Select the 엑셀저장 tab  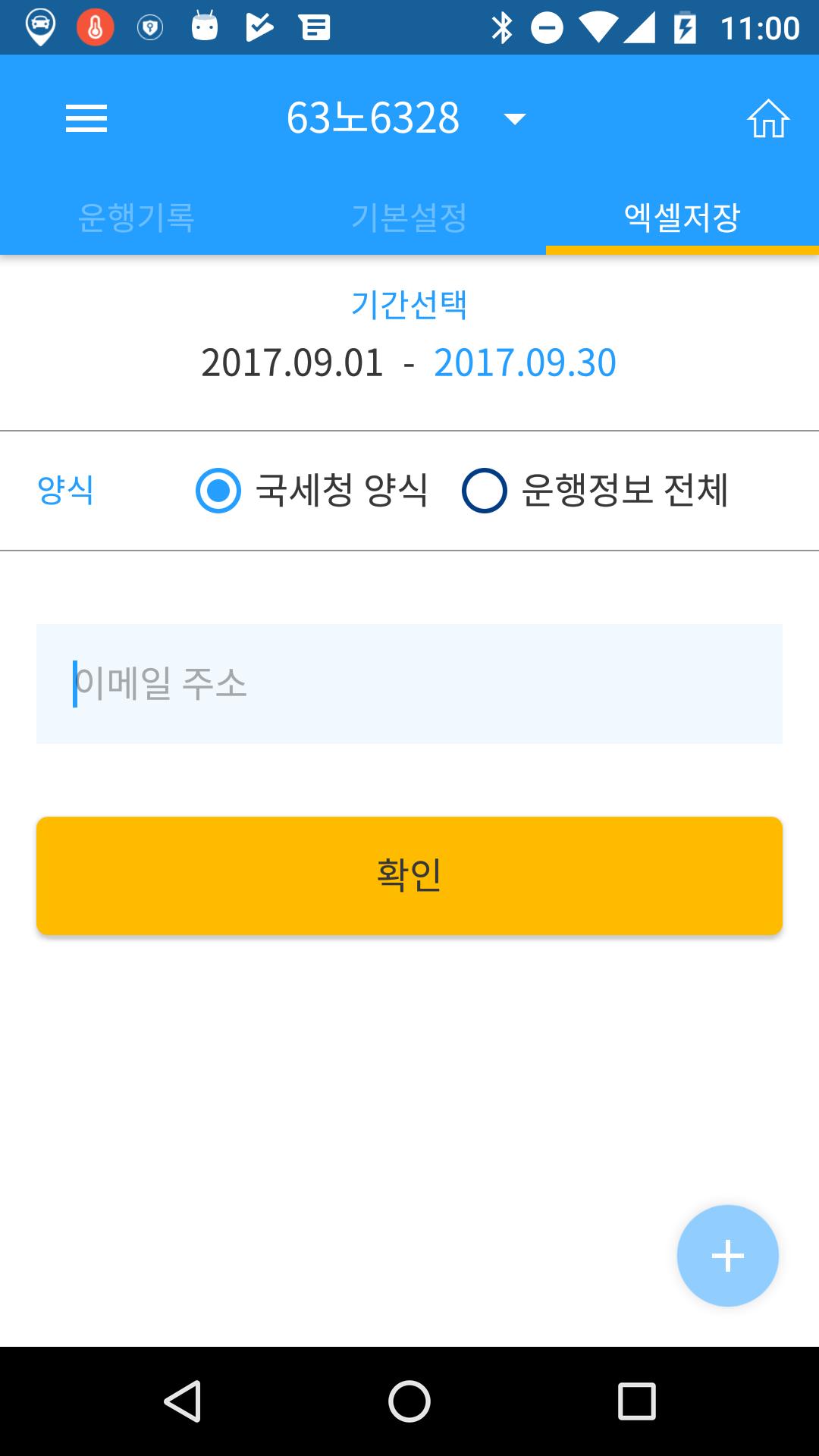(x=682, y=218)
